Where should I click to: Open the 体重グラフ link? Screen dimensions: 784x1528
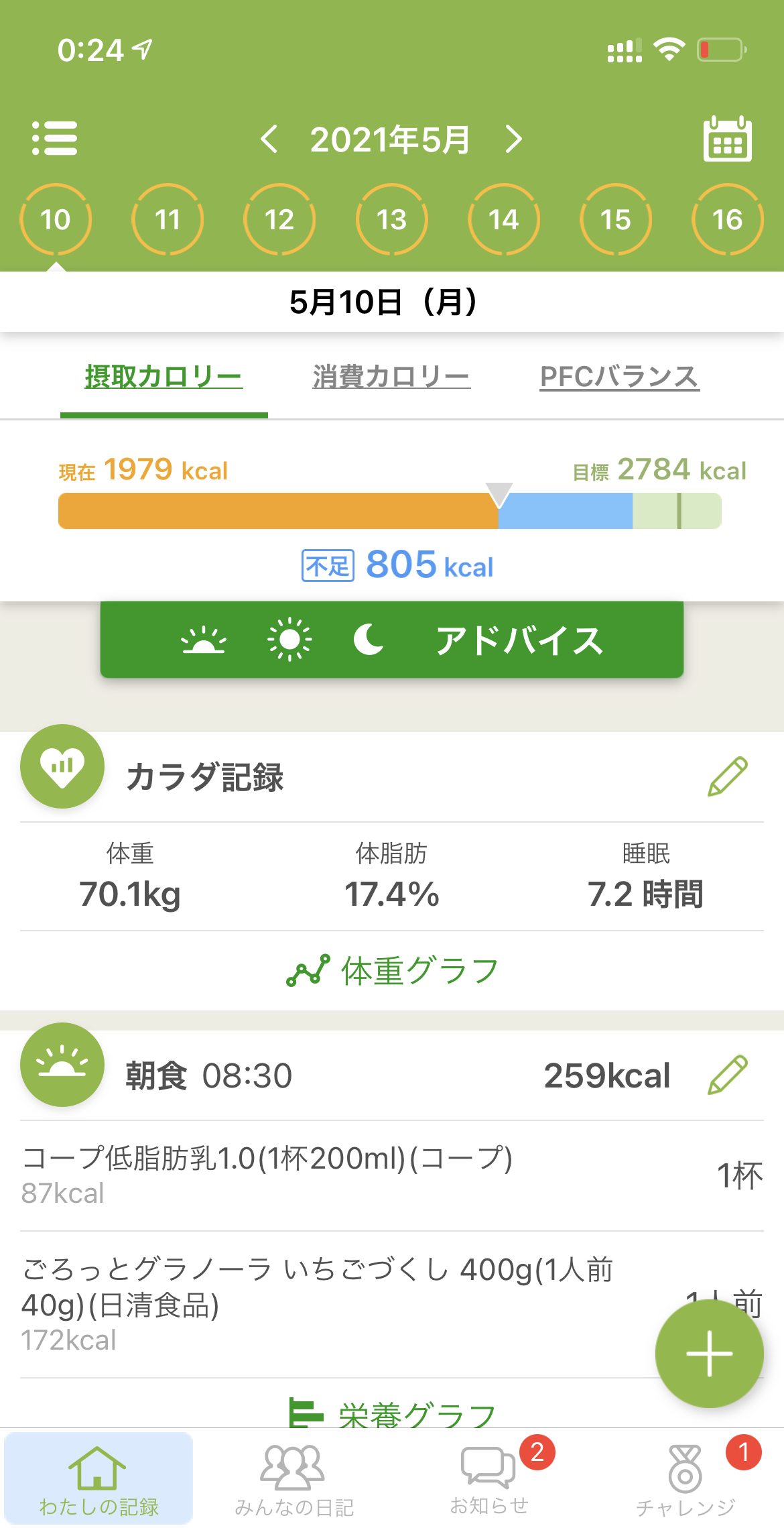[x=392, y=971]
